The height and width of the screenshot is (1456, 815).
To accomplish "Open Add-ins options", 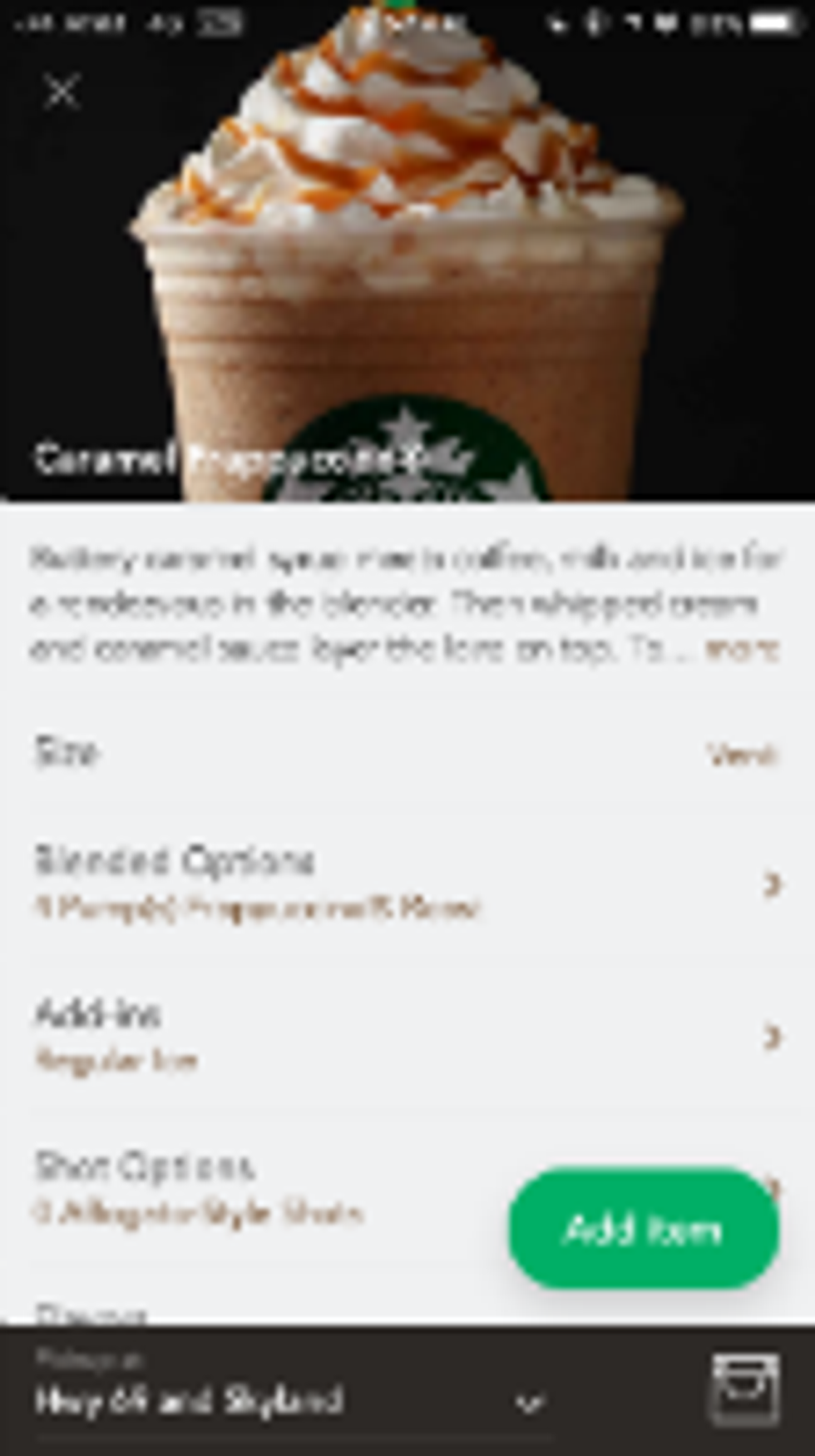I will pyautogui.click(x=407, y=1035).
